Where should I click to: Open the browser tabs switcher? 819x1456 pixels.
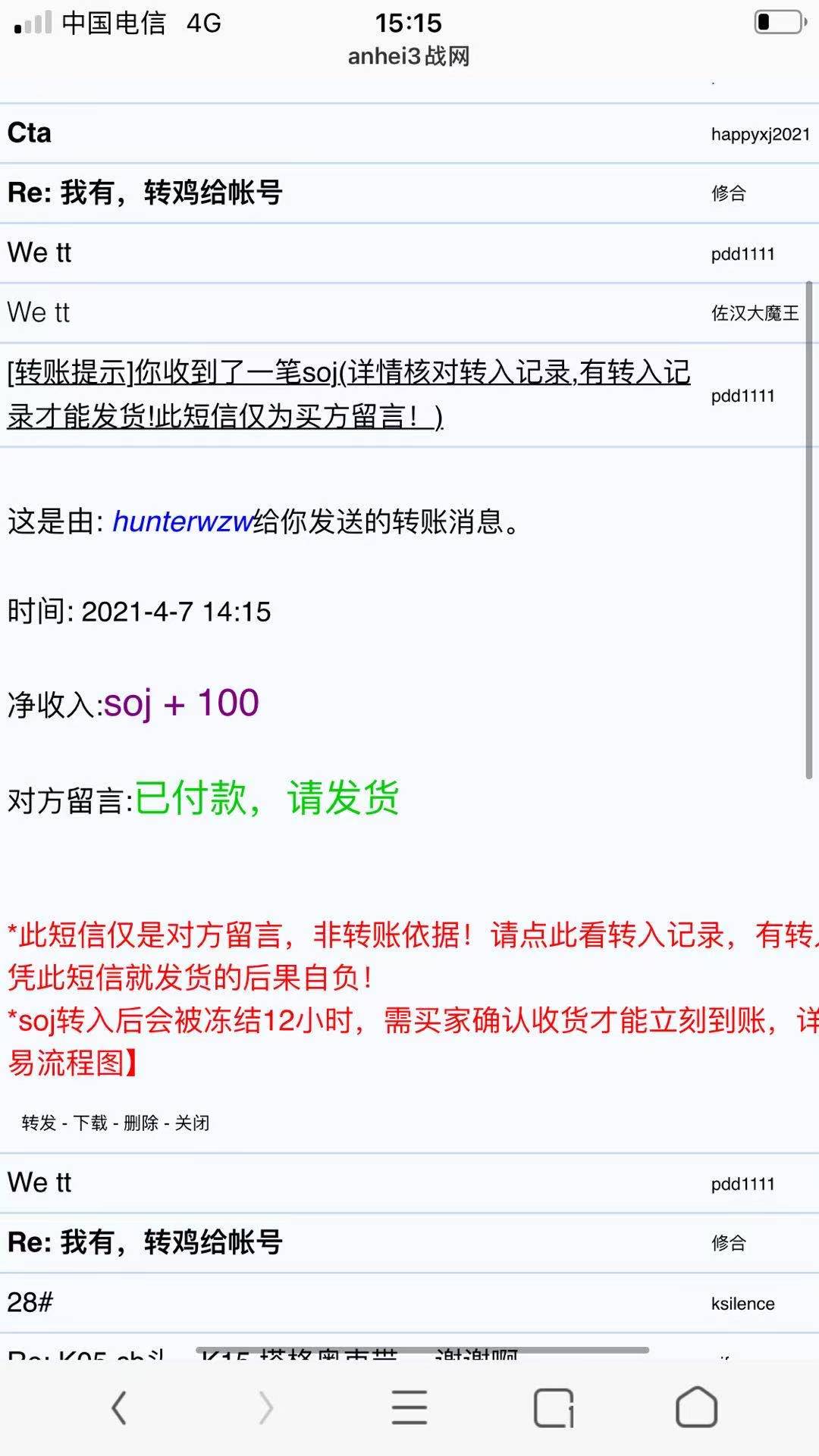coord(554,1408)
